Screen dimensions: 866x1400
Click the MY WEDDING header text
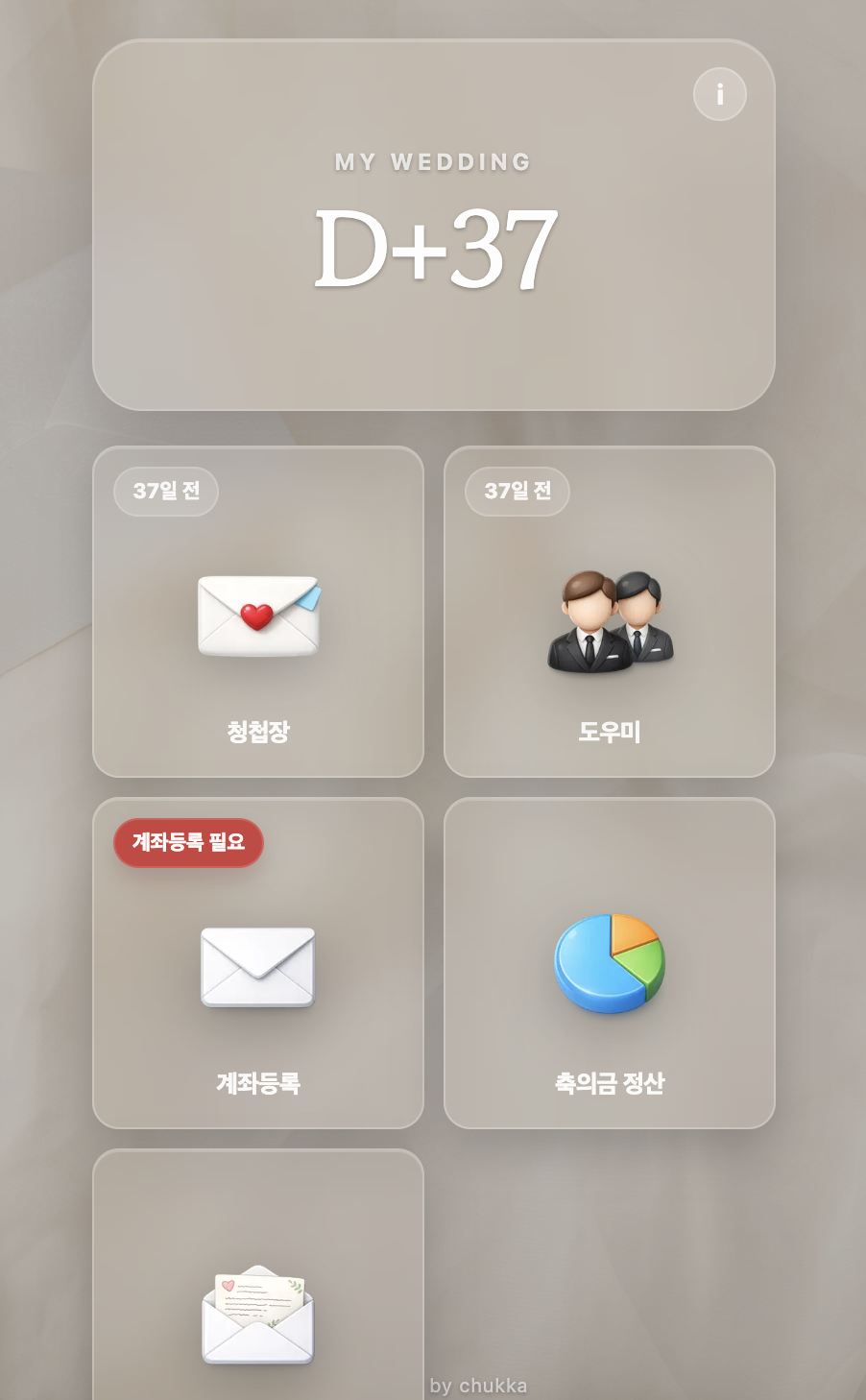433,163
